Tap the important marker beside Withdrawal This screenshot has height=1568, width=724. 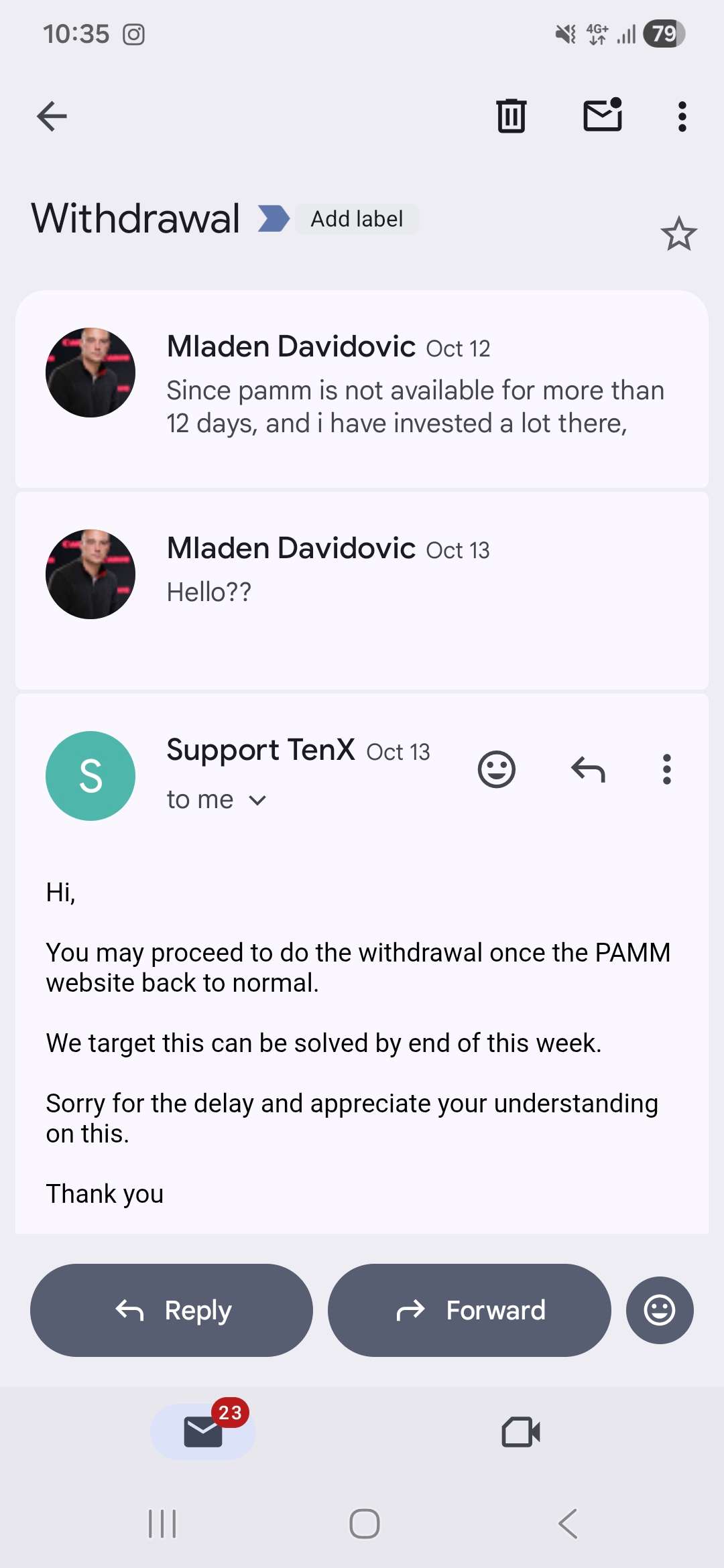click(x=274, y=218)
